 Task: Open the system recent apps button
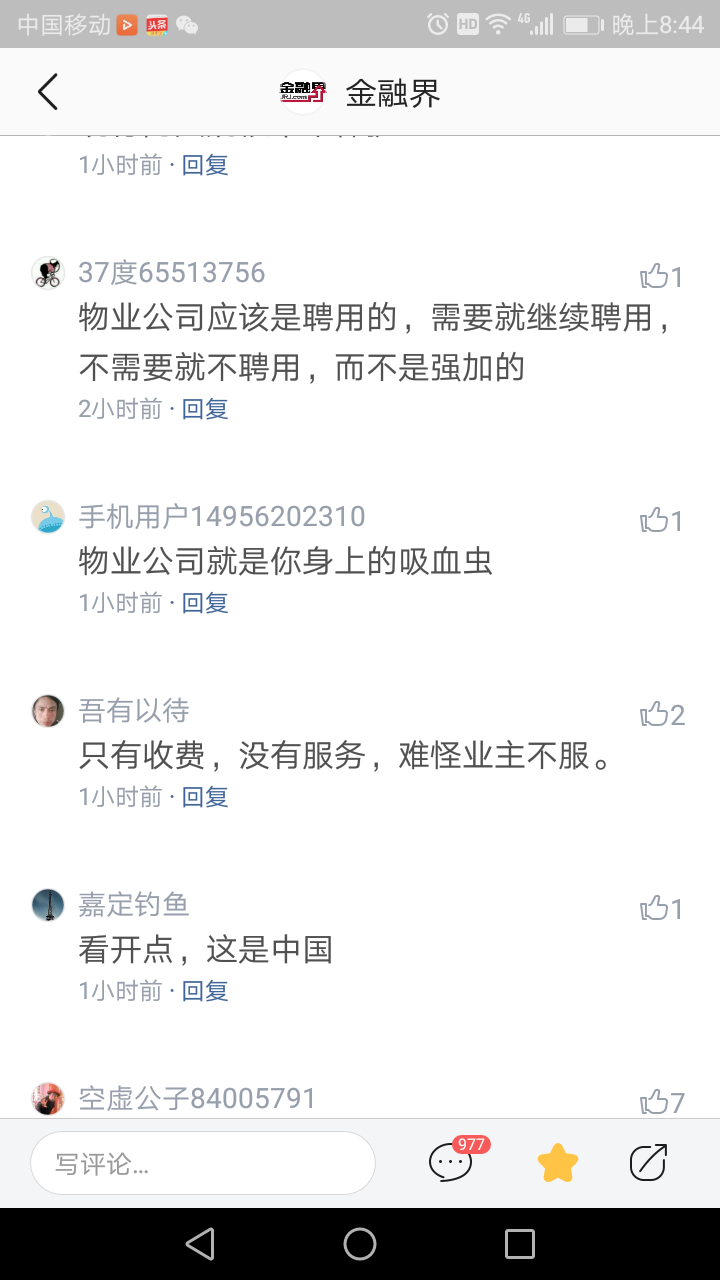[520, 1244]
